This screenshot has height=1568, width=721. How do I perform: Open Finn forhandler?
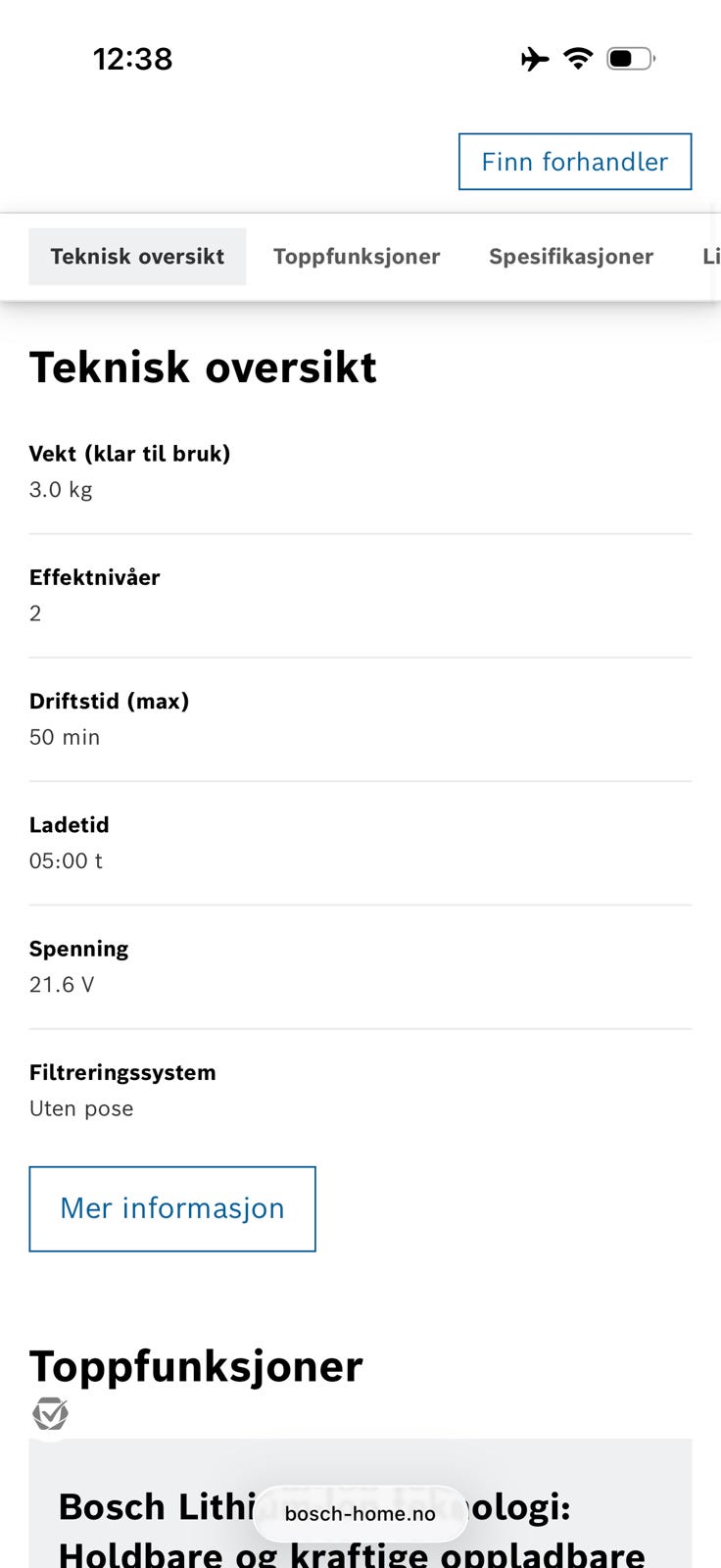coord(575,161)
